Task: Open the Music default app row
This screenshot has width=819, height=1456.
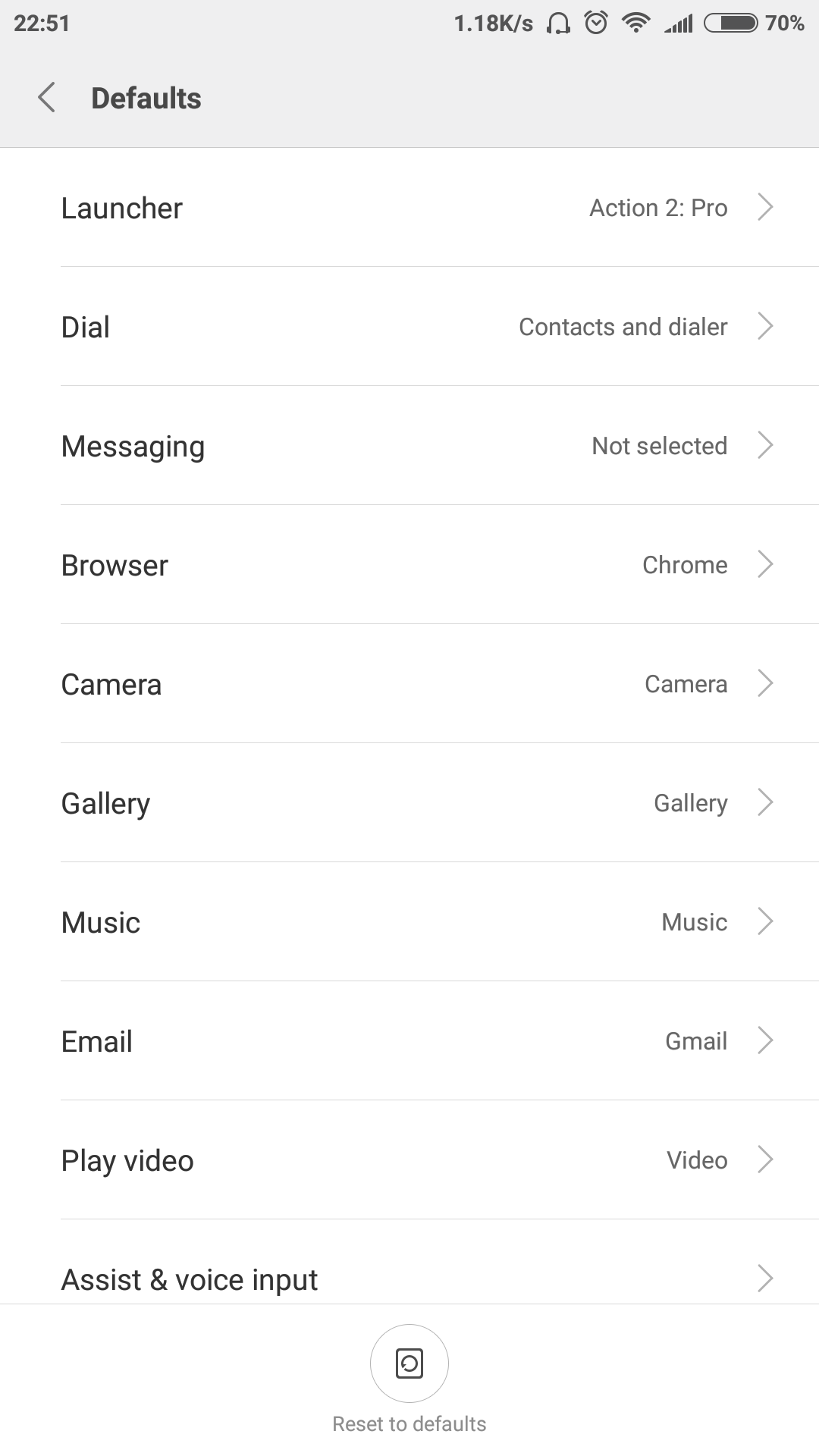Action: tap(409, 921)
